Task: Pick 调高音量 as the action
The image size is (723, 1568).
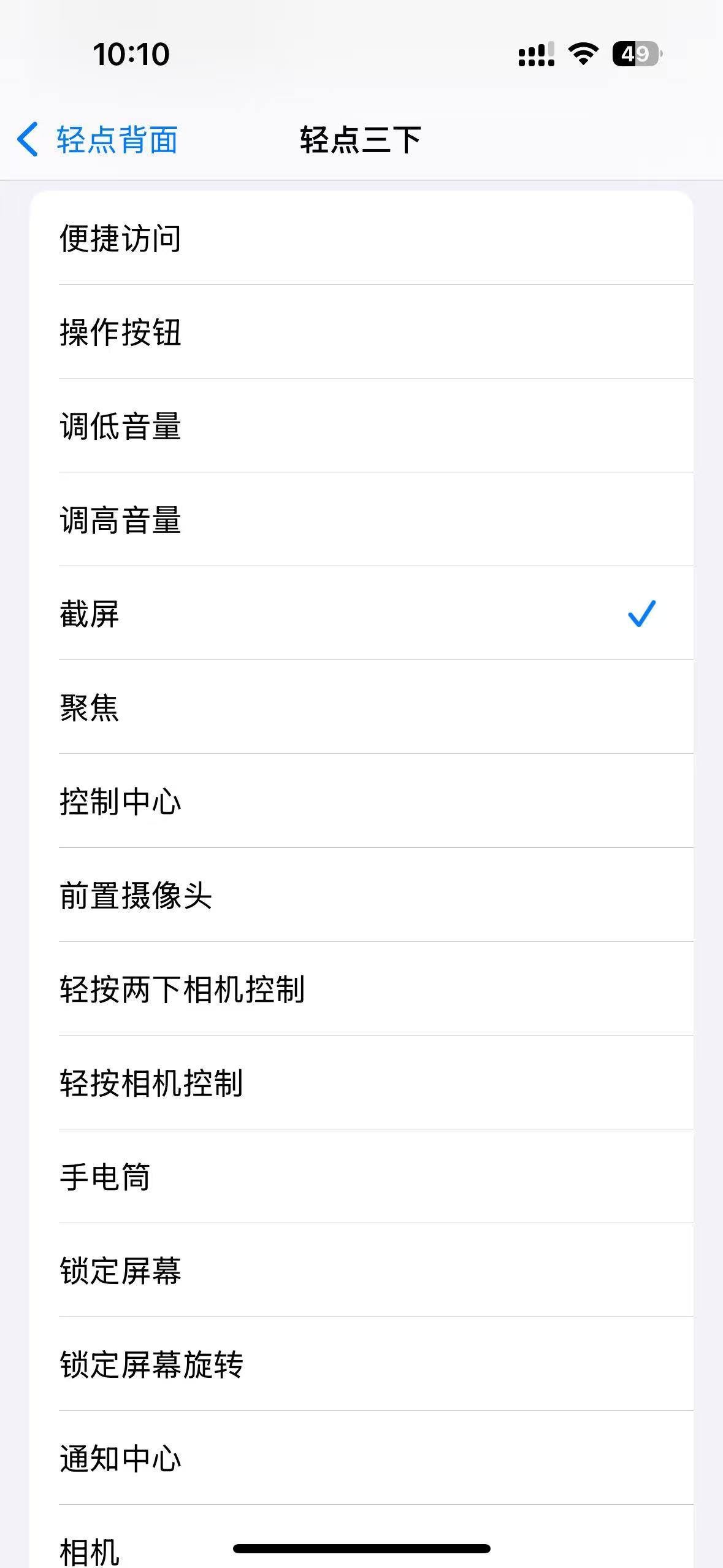Action: pyautogui.click(x=120, y=520)
